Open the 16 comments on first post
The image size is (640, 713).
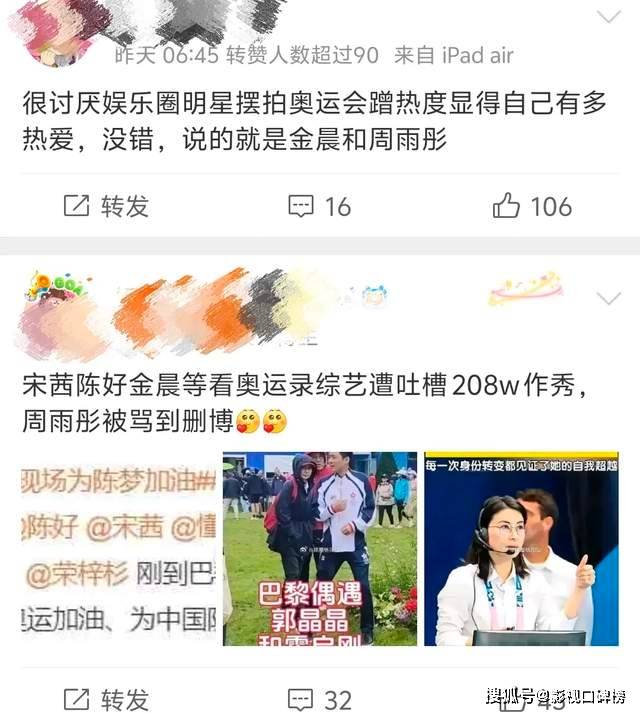pos(320,206)
